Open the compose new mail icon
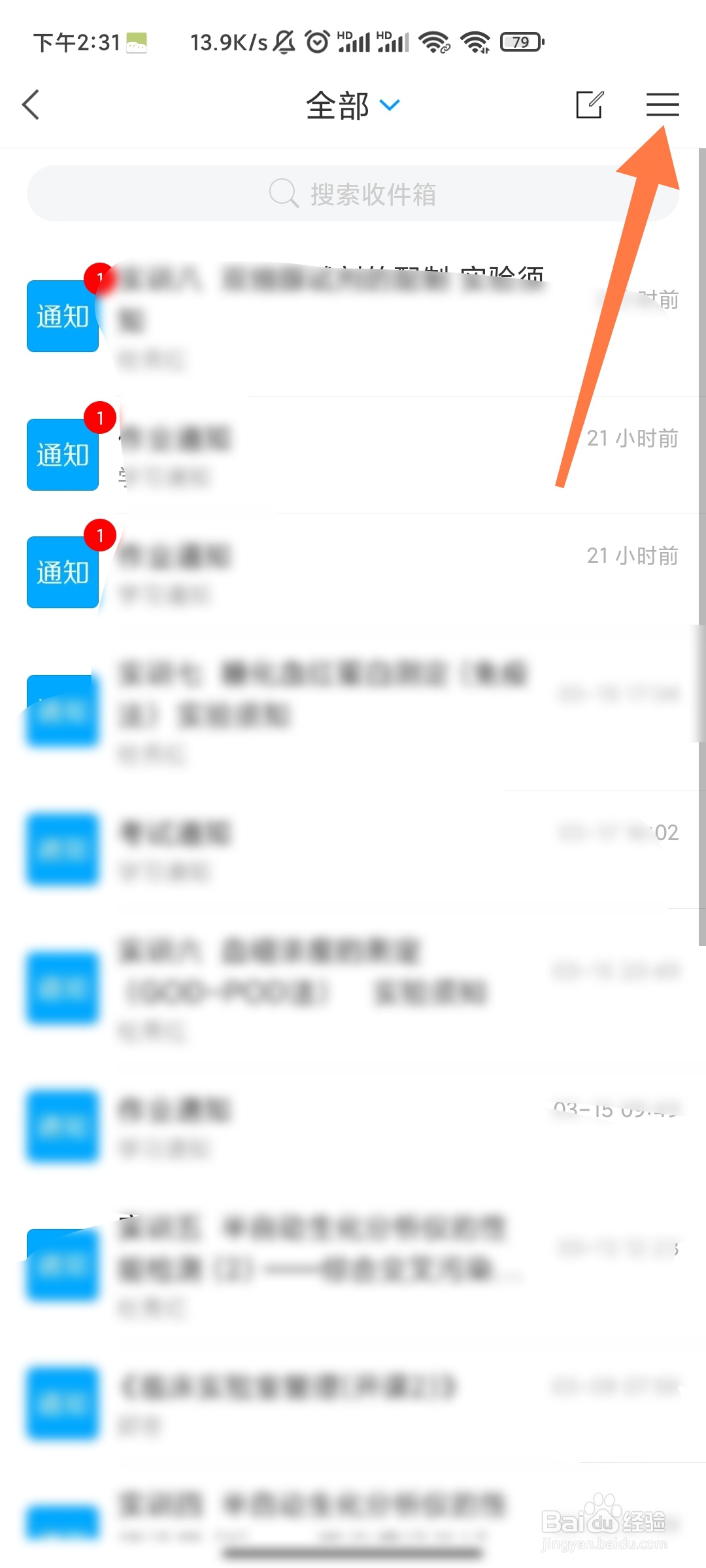 589,105
